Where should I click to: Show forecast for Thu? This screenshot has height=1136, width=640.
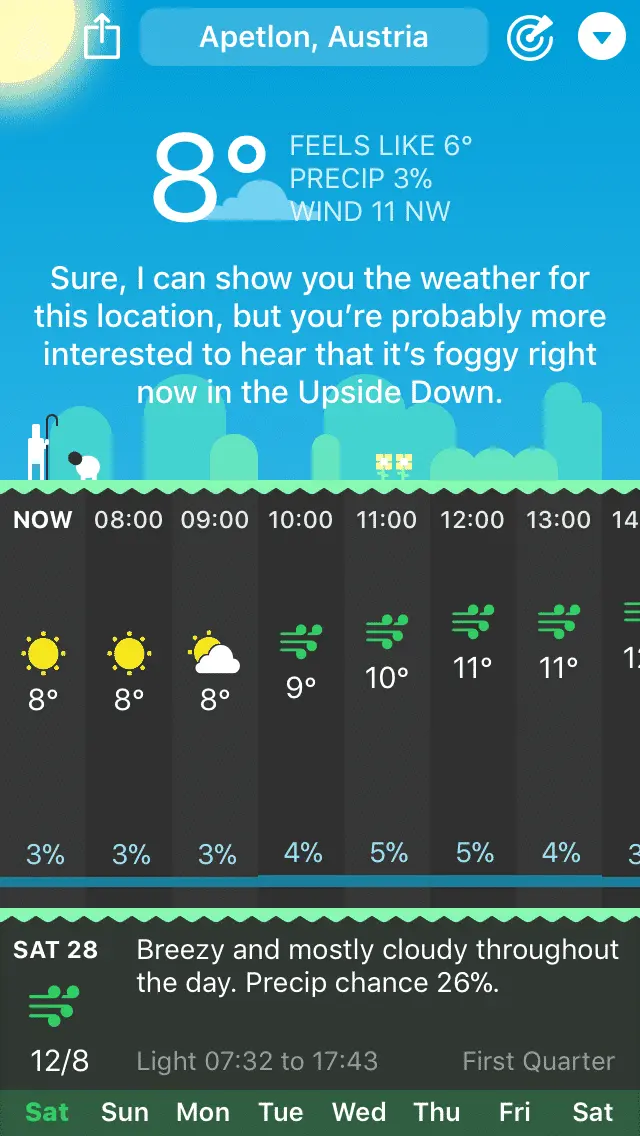tap(437, 1112)
